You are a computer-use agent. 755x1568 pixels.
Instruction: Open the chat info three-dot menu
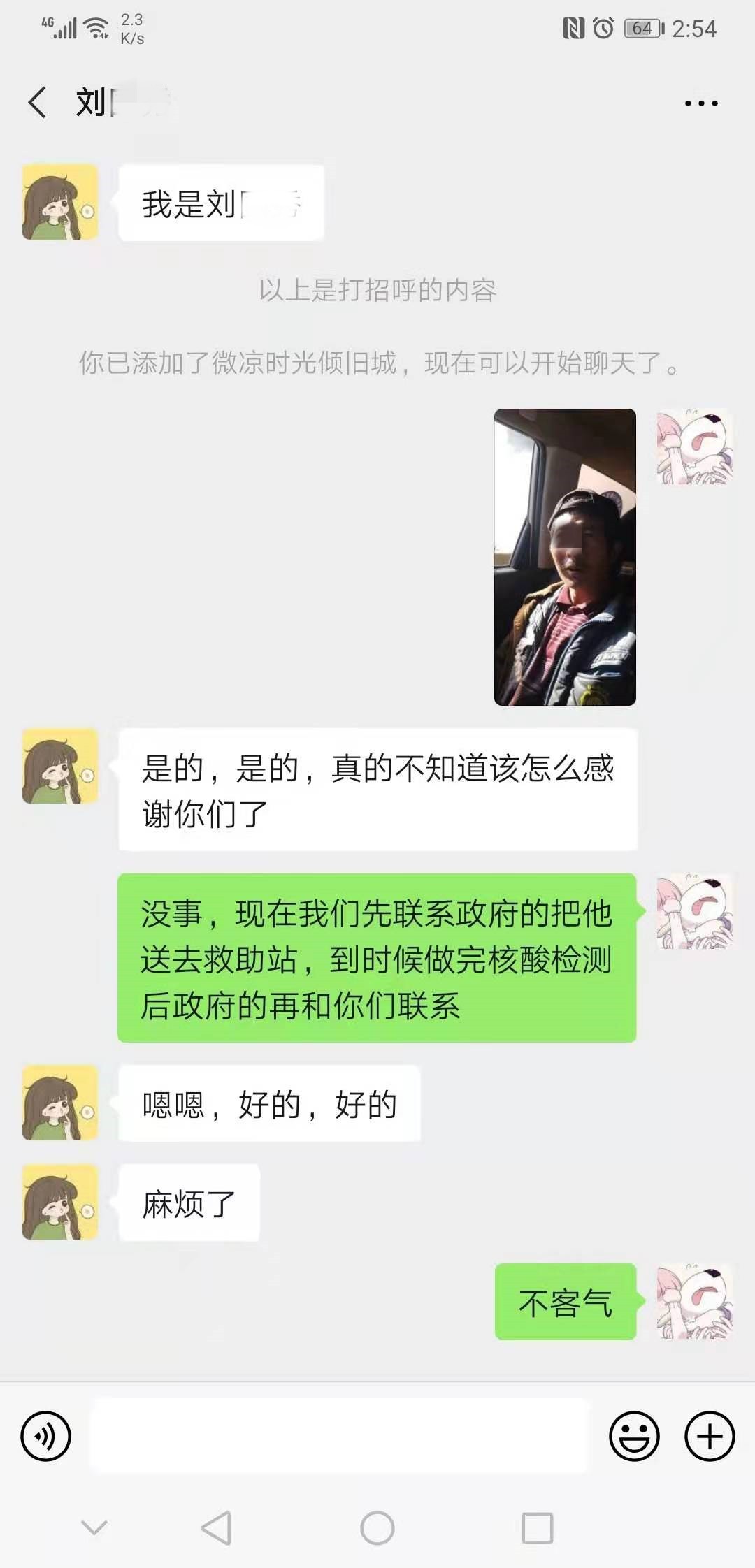[x=700, y=103]
